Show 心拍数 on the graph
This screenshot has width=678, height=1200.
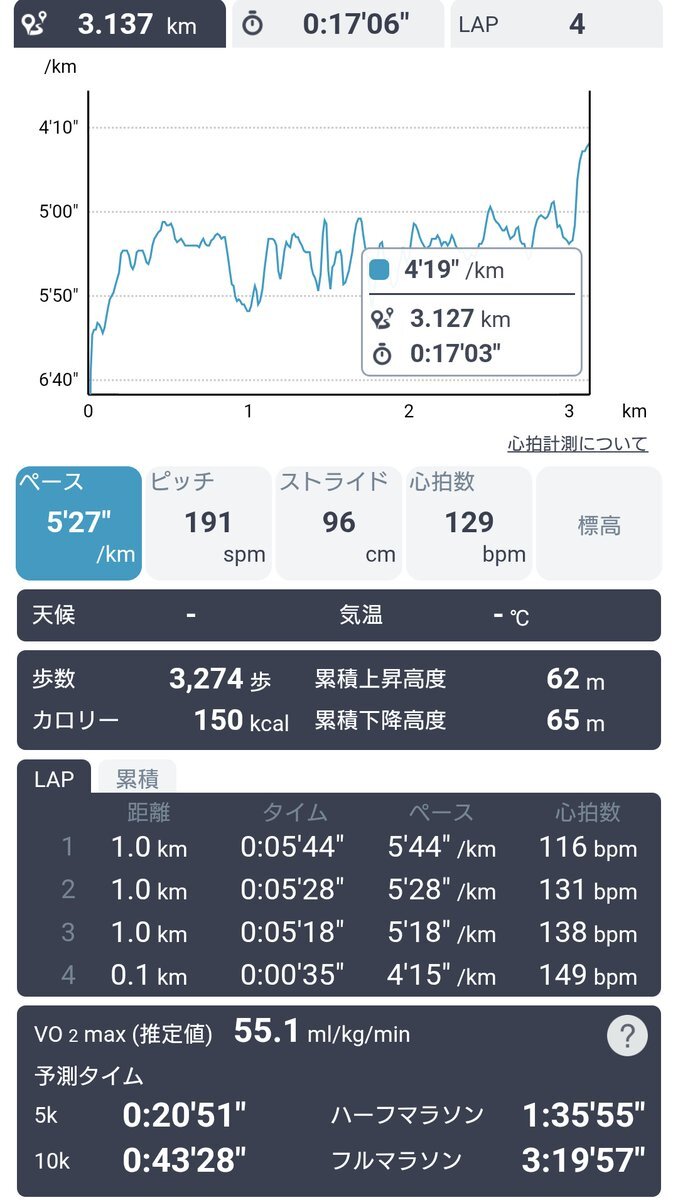coord(468,523)
